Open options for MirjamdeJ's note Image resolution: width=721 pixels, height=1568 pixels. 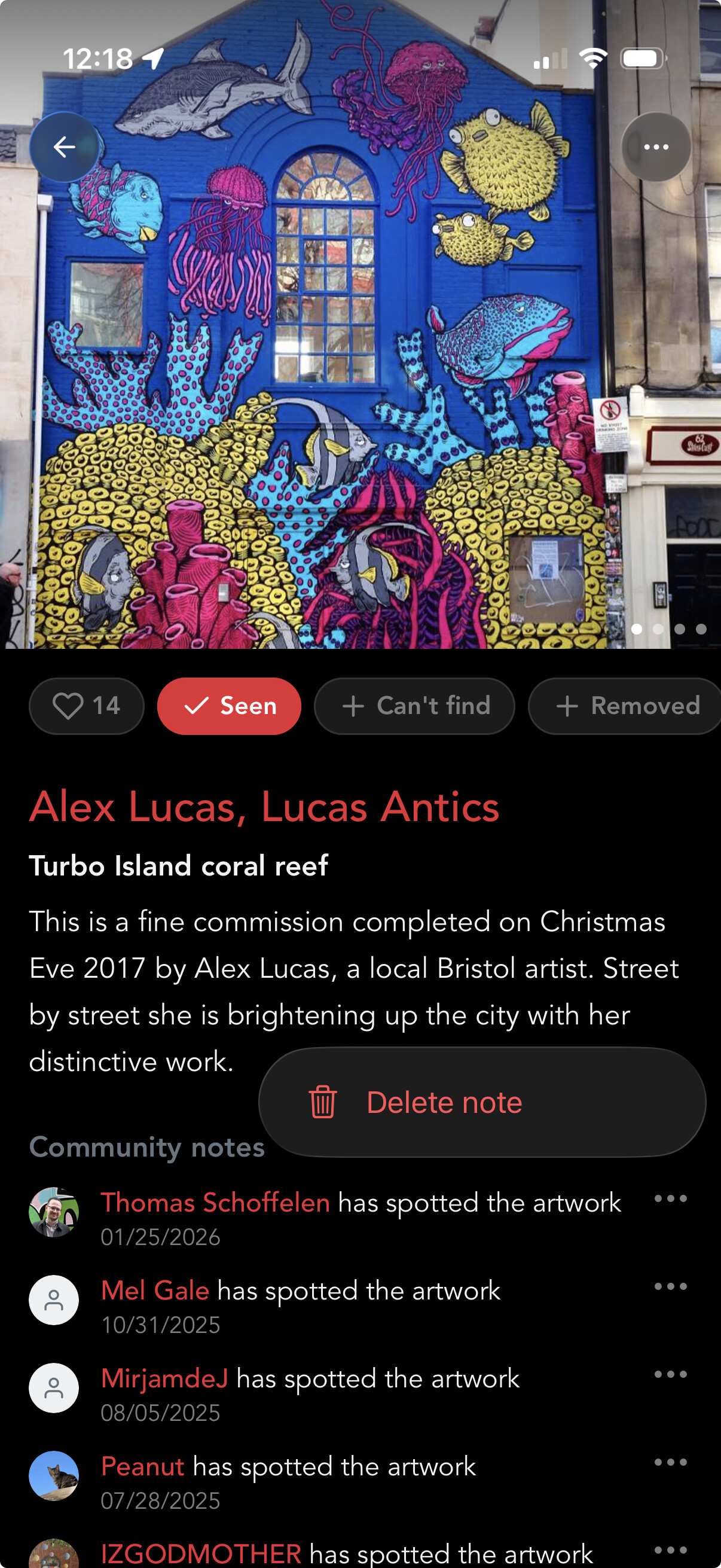(x=670, y=1374)
